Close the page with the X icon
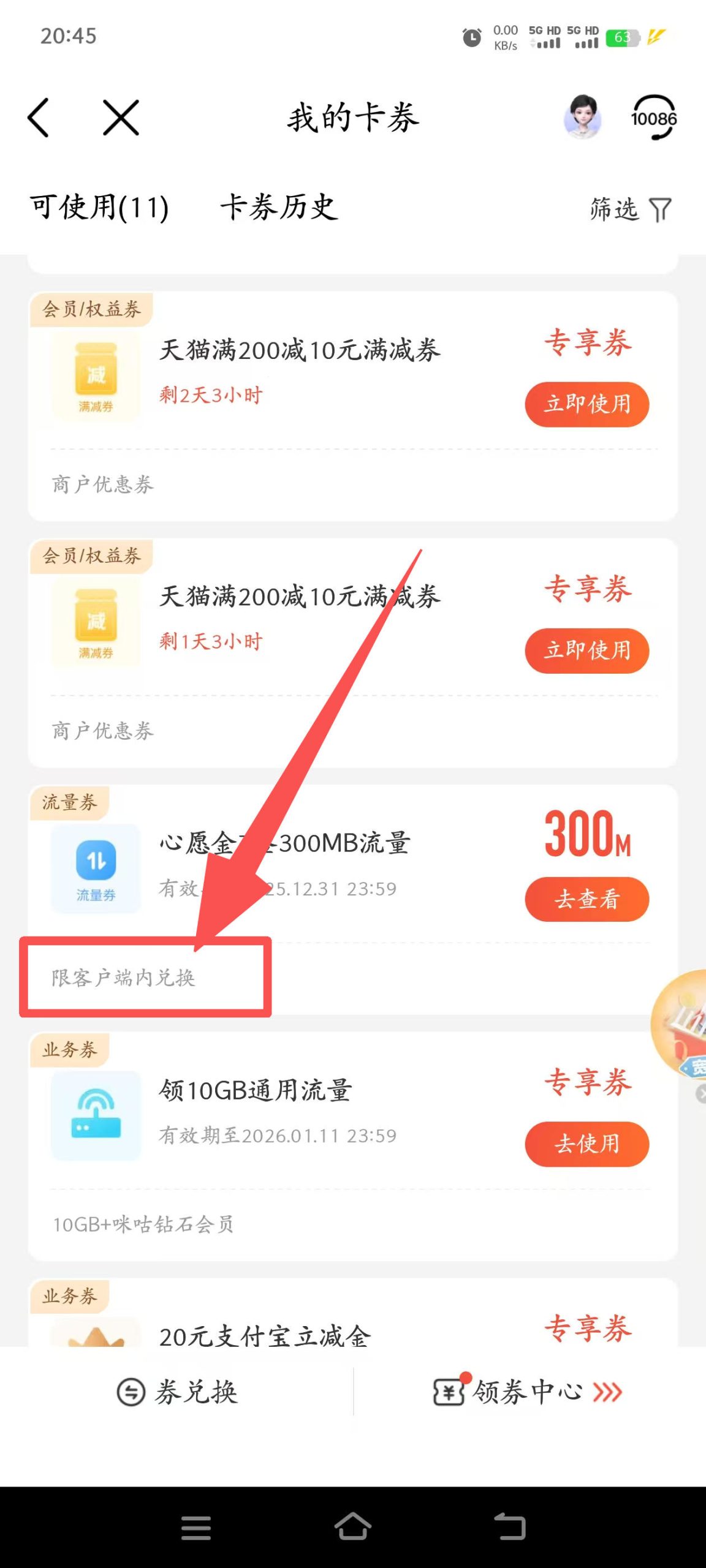 point(121,118)
